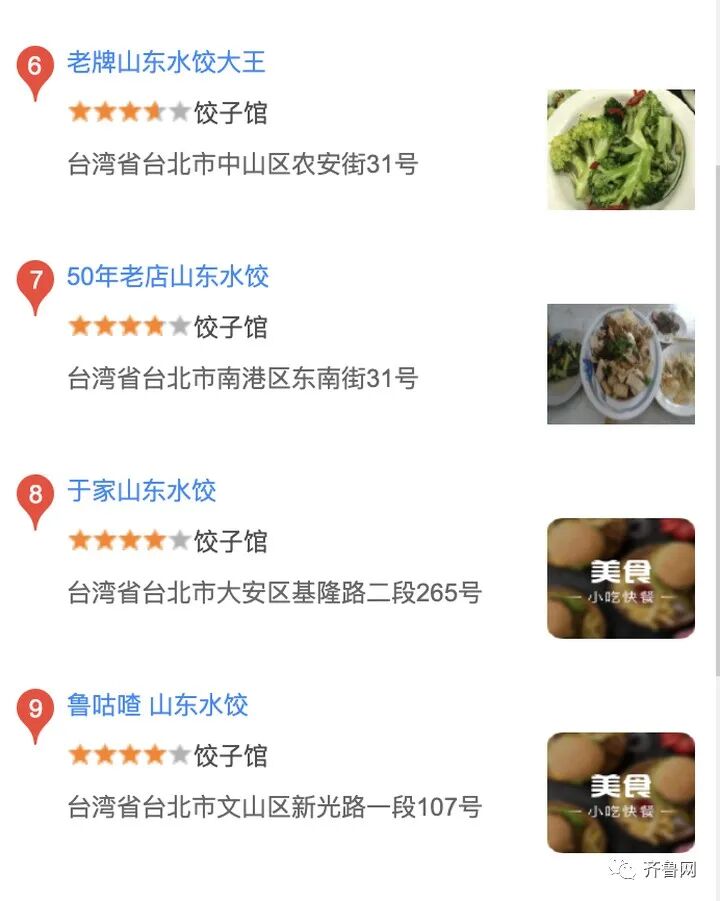Open 于家山东水饺 result
This screenshot has width=720, height=901.
point(141,491)
